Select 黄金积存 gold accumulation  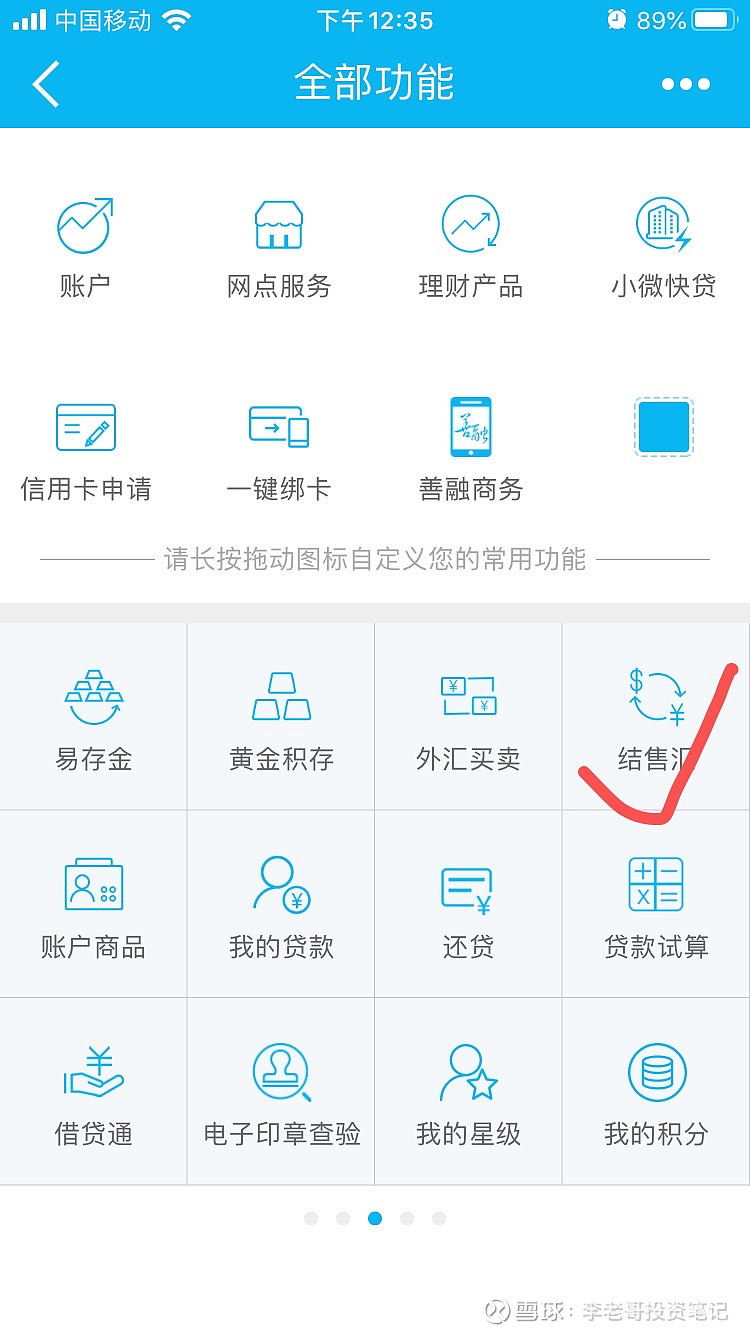point(280,715)
